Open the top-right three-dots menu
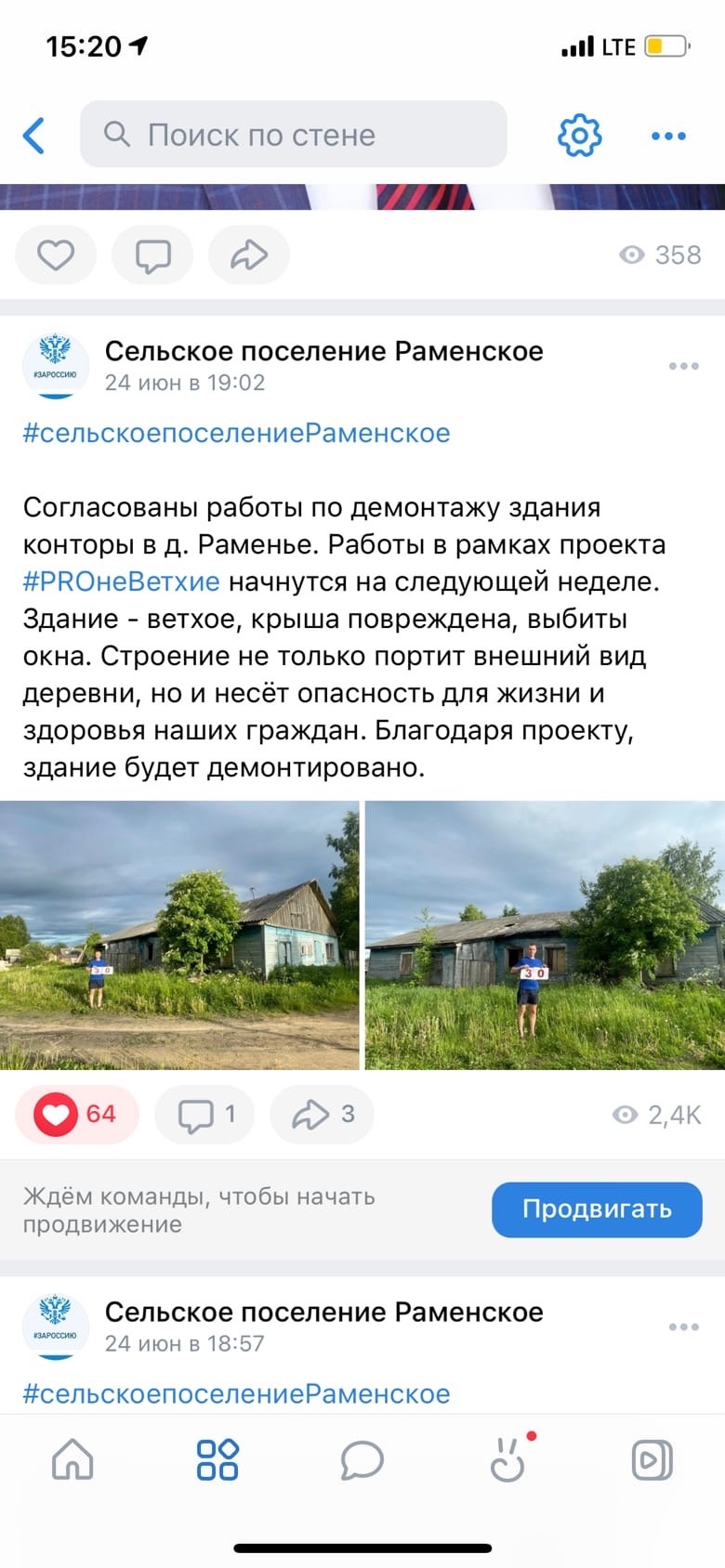Image resolution: width=725 pixels, height=1568 pixels. 668,136
